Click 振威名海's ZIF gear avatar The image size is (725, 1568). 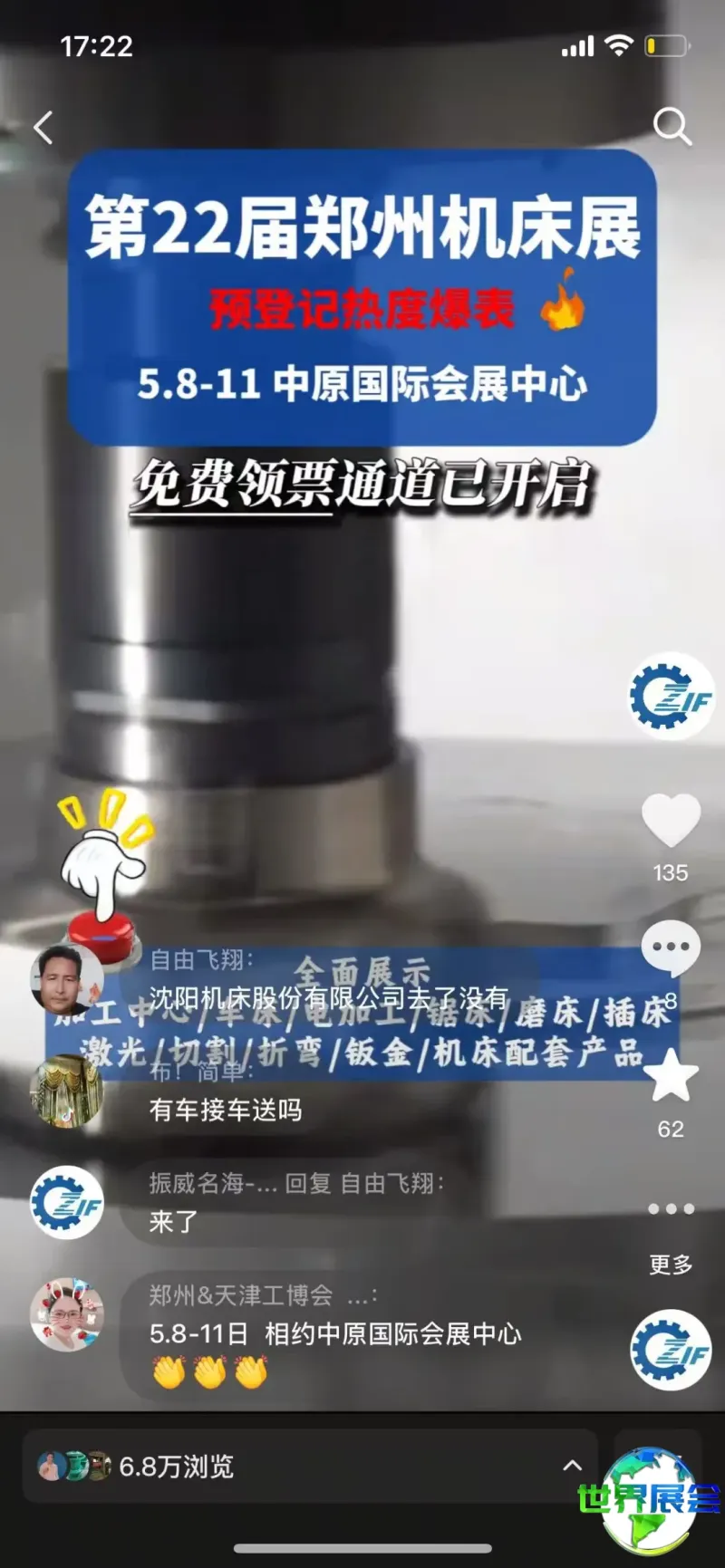pyautogui.click(x=65, y=1203)
